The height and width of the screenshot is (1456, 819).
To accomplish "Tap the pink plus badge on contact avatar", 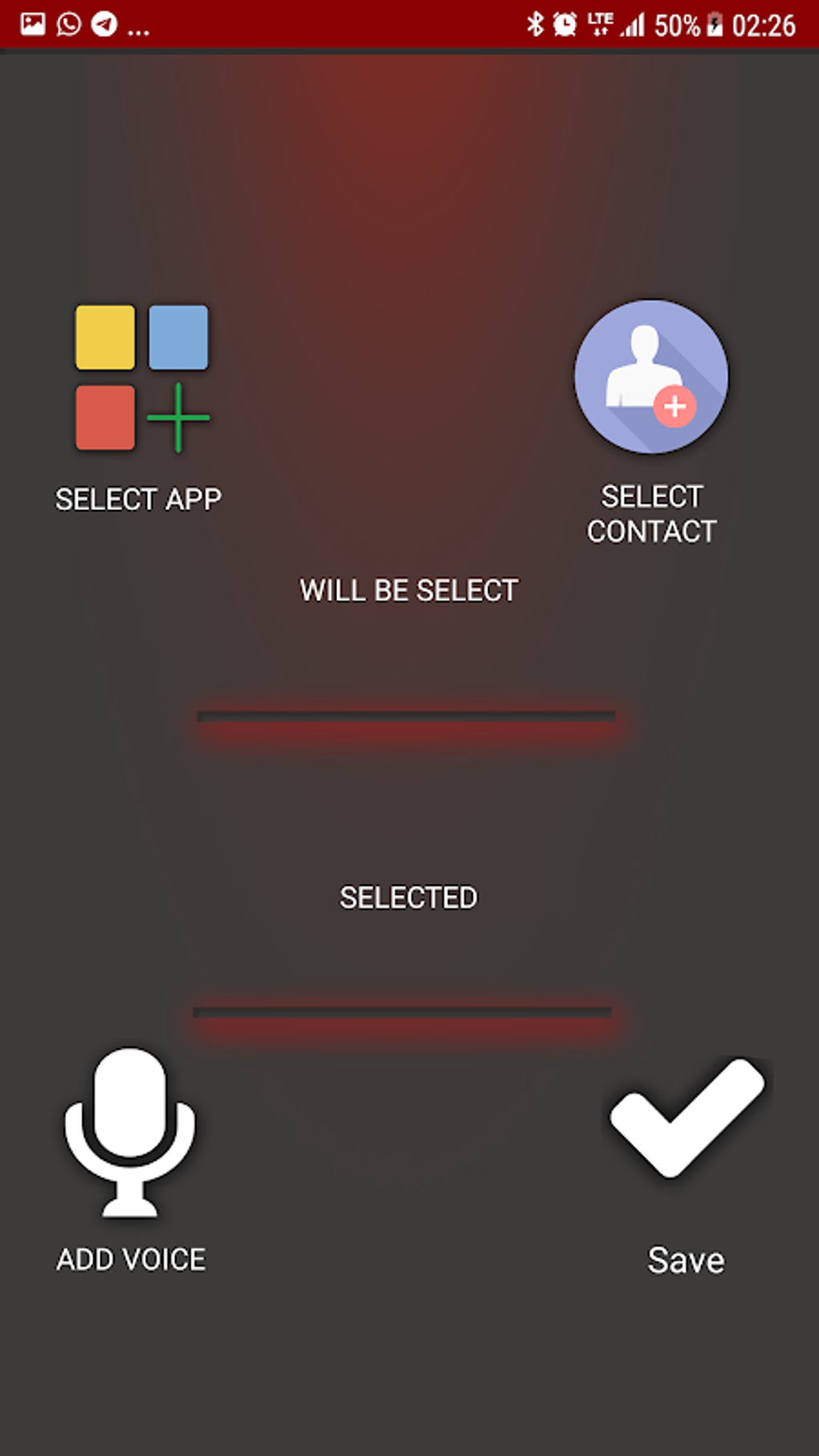I will (x=675, y=407).
